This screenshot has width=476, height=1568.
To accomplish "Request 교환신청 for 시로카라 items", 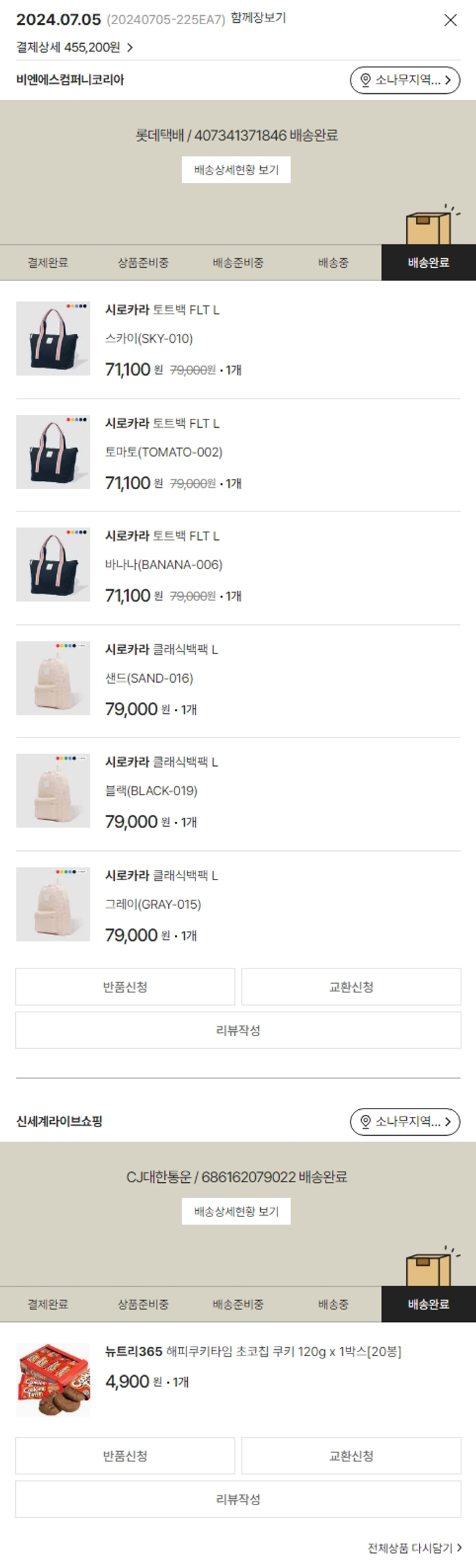I will click(351, 987).
